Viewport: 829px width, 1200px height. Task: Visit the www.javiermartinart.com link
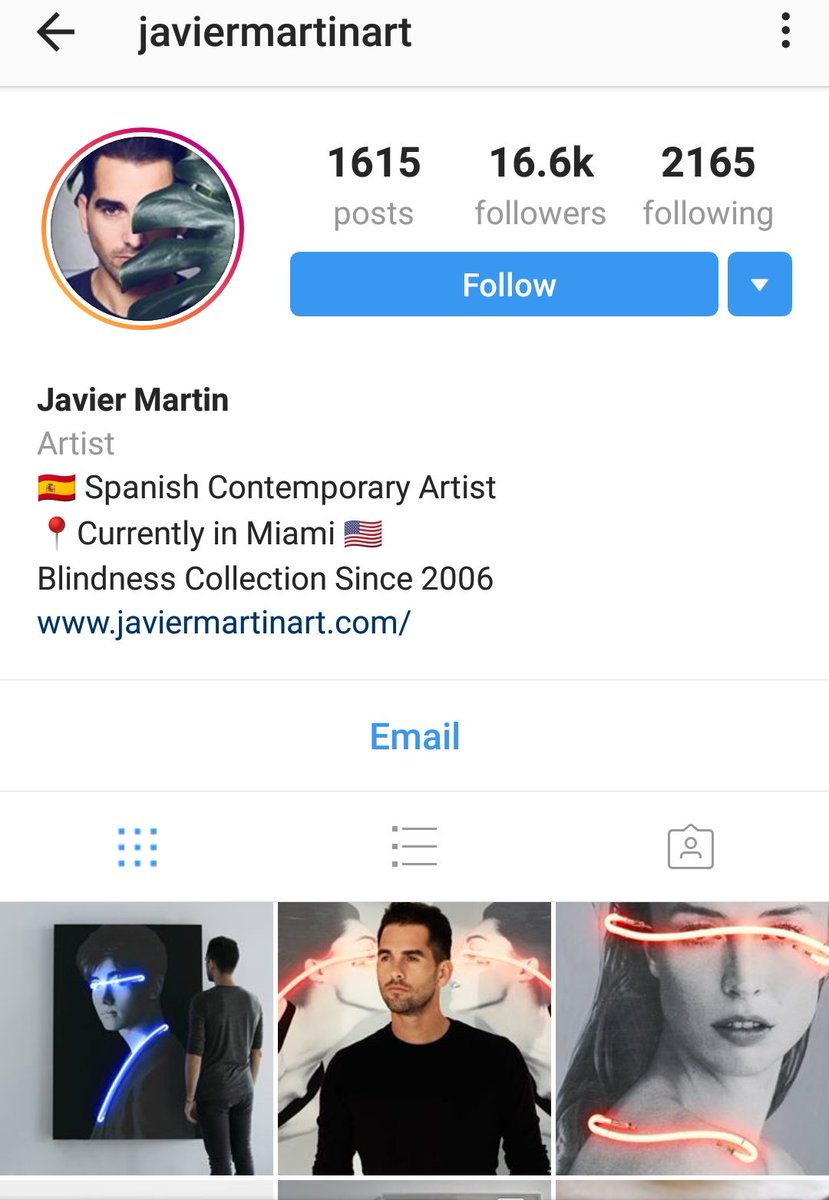[224, 623]
